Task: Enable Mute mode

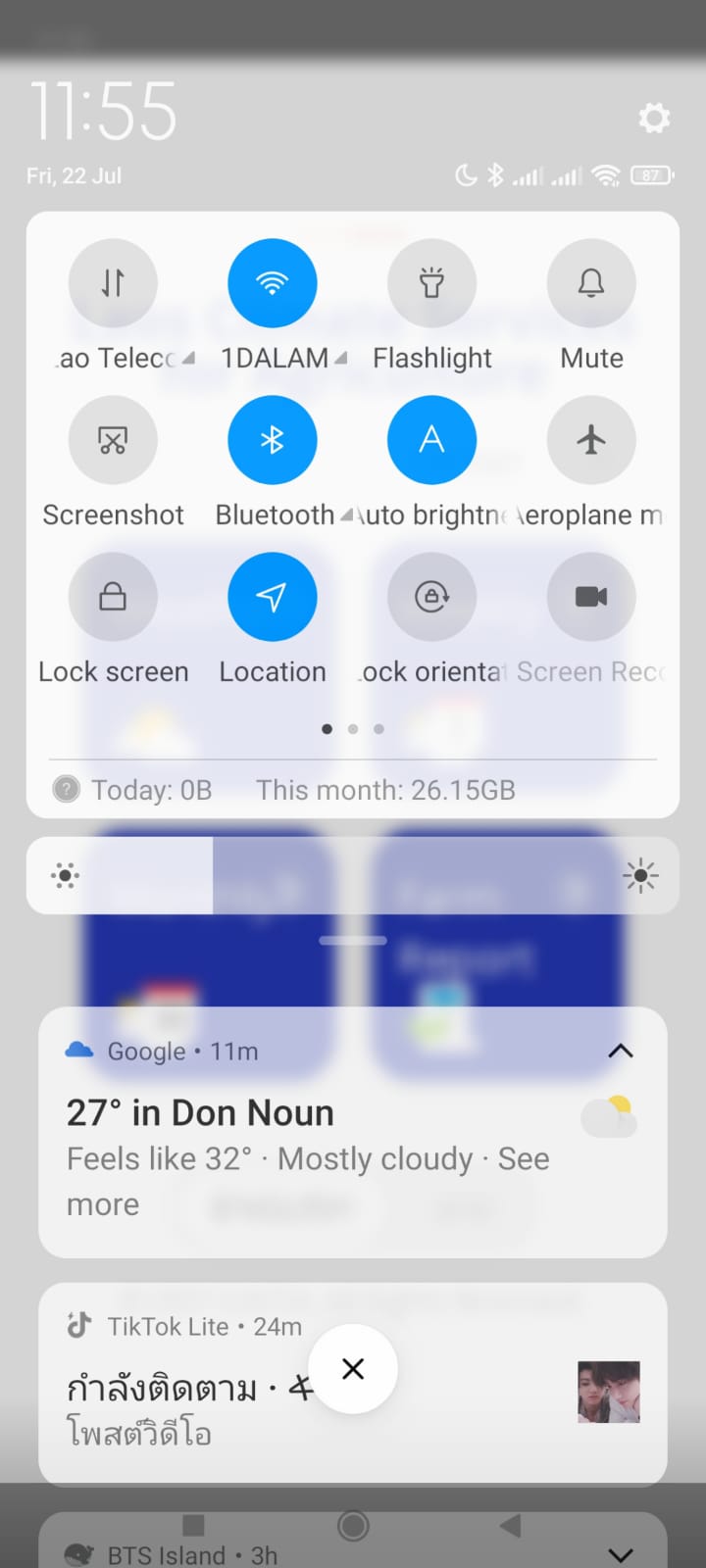Action: (591, 283)
